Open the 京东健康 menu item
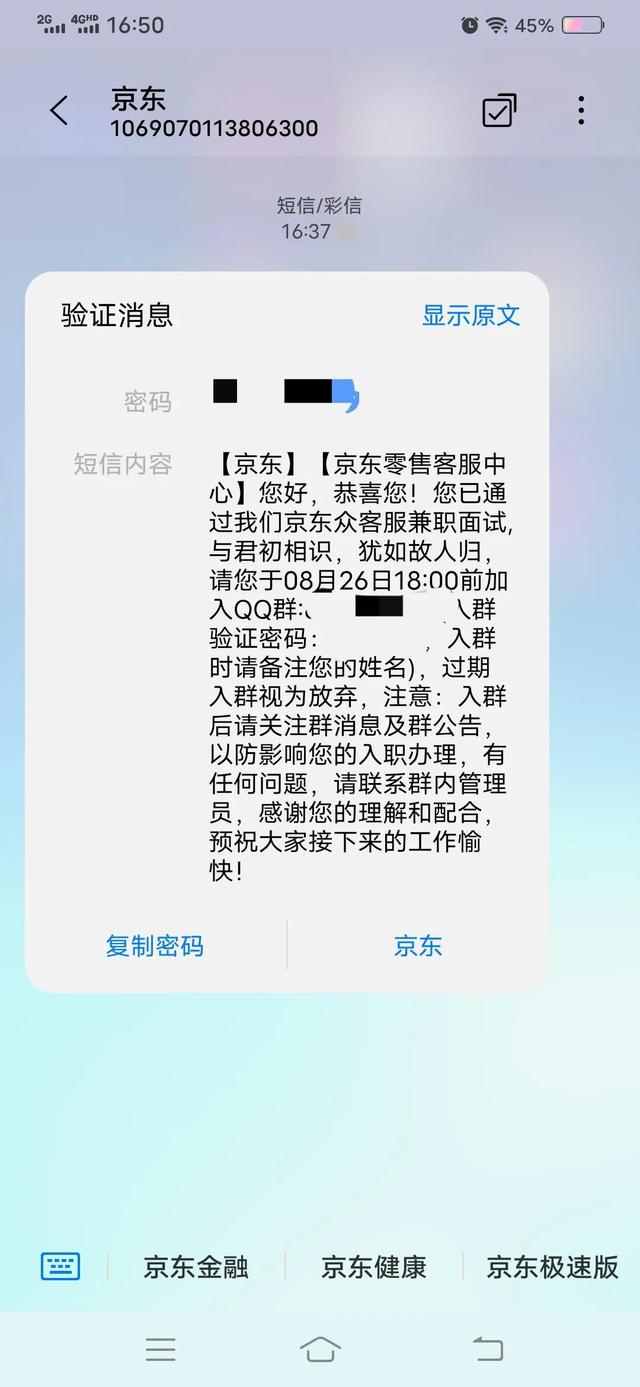 click(374, 1267)
